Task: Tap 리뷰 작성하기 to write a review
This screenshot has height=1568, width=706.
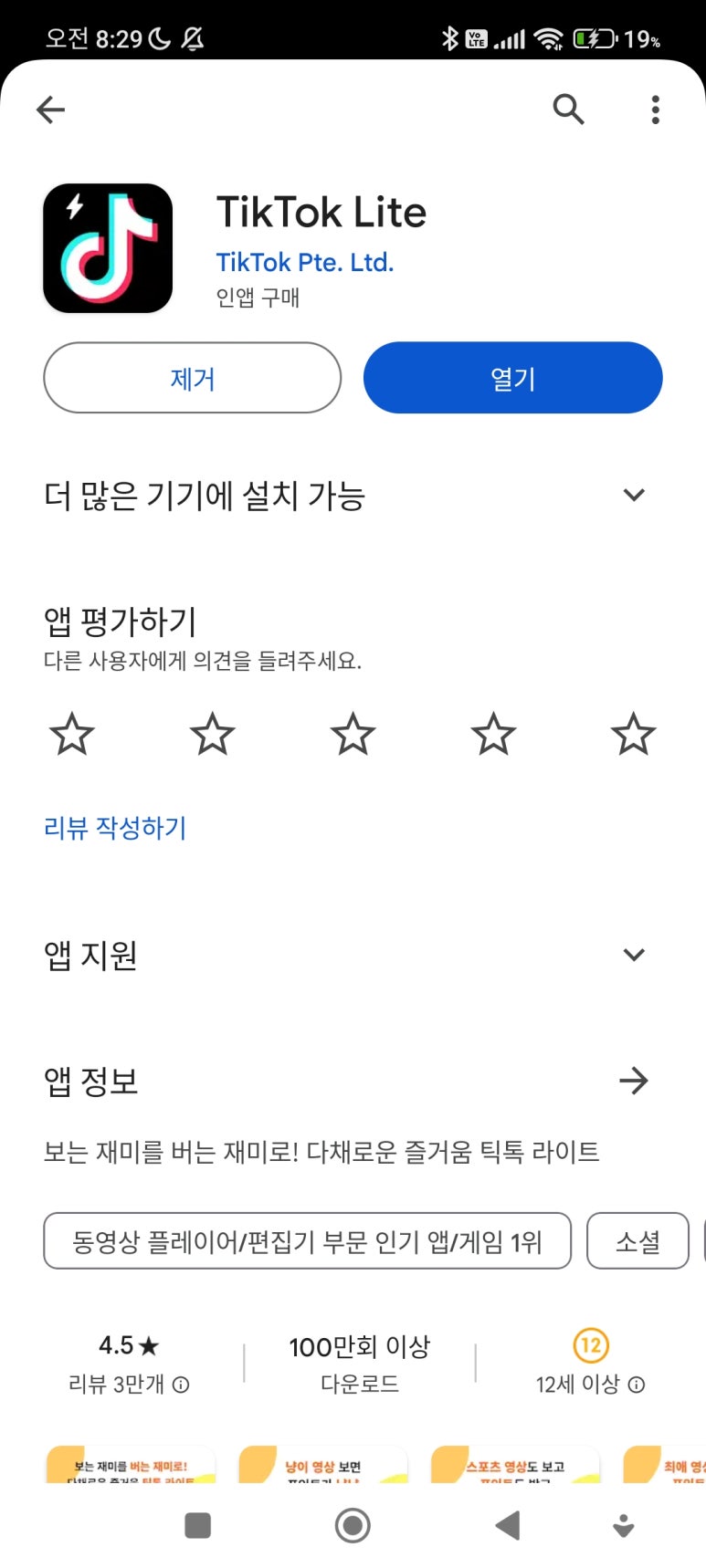Action: click(x=115, y=828)
